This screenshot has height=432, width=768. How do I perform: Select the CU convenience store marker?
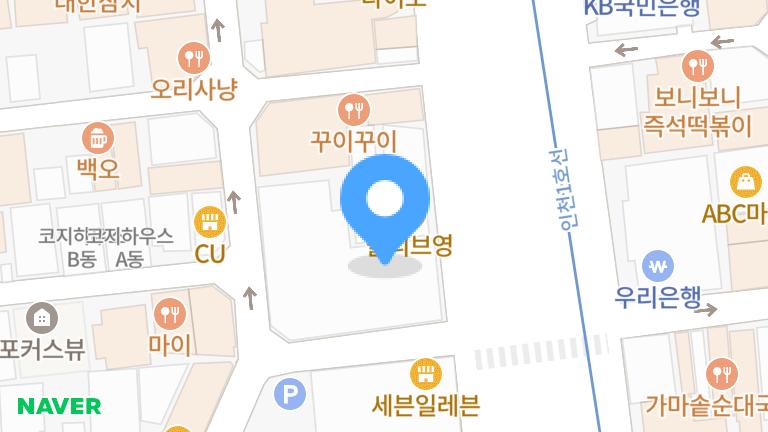click(209, 220)
